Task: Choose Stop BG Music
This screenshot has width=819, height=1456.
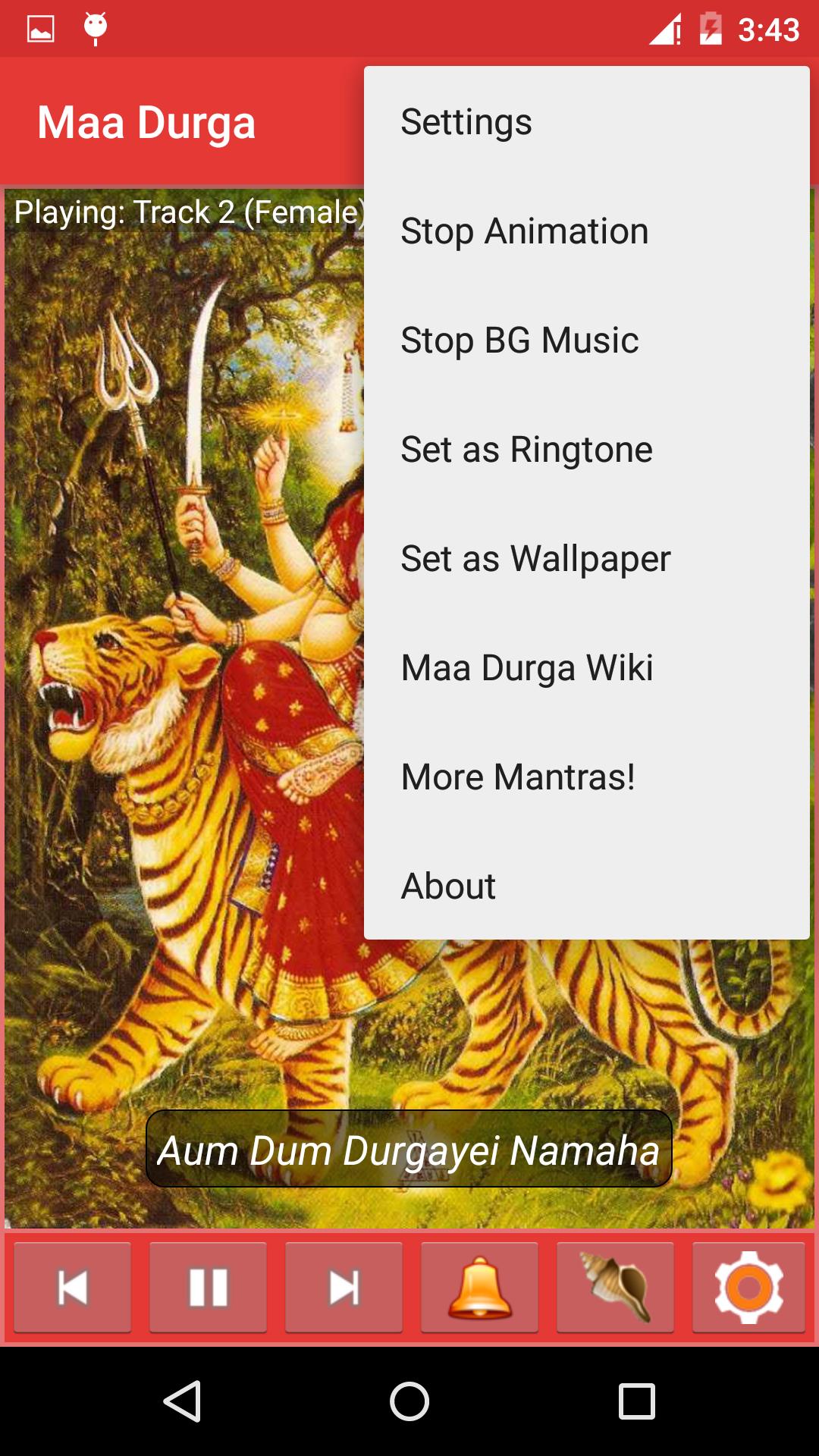Action: coord(585,340)
